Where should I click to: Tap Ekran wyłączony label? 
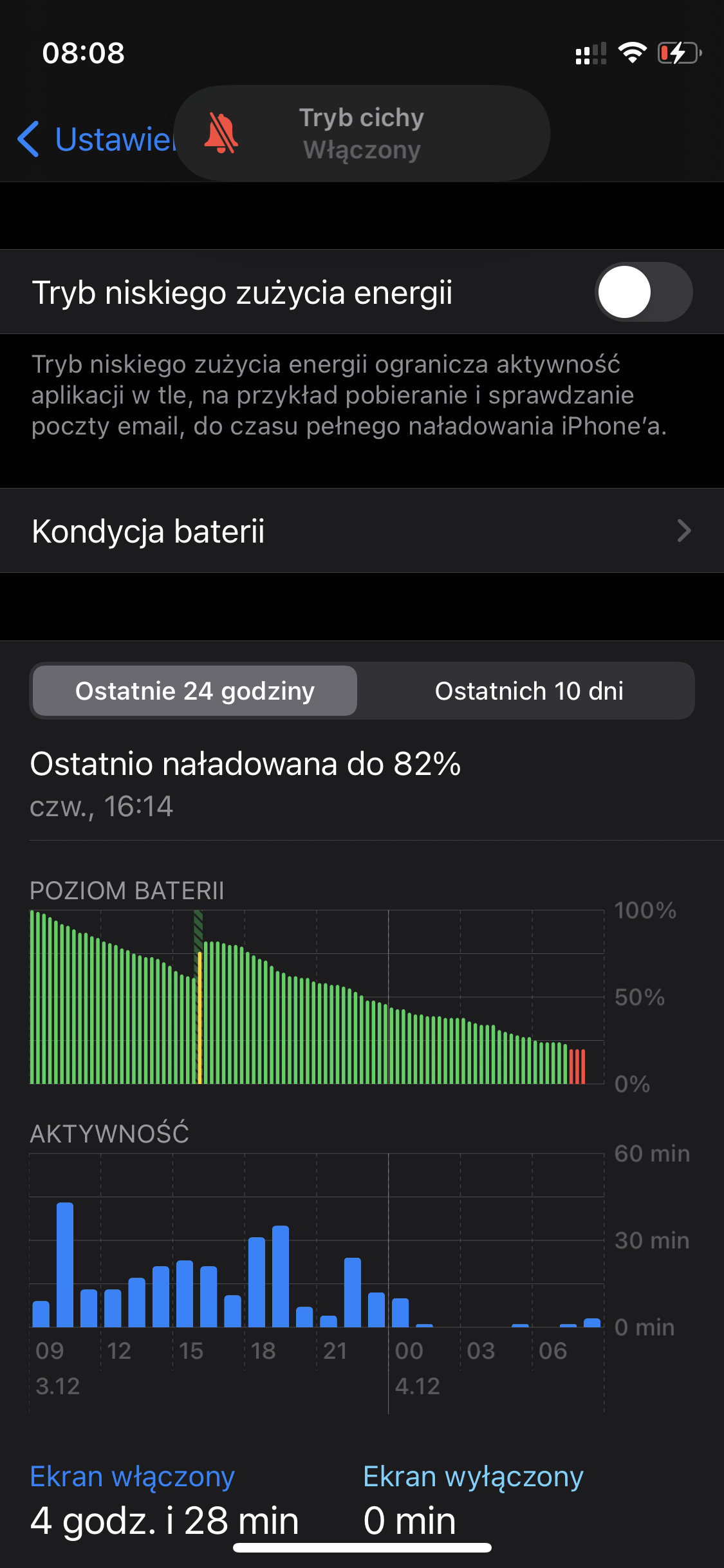(x=473, y=1477)
